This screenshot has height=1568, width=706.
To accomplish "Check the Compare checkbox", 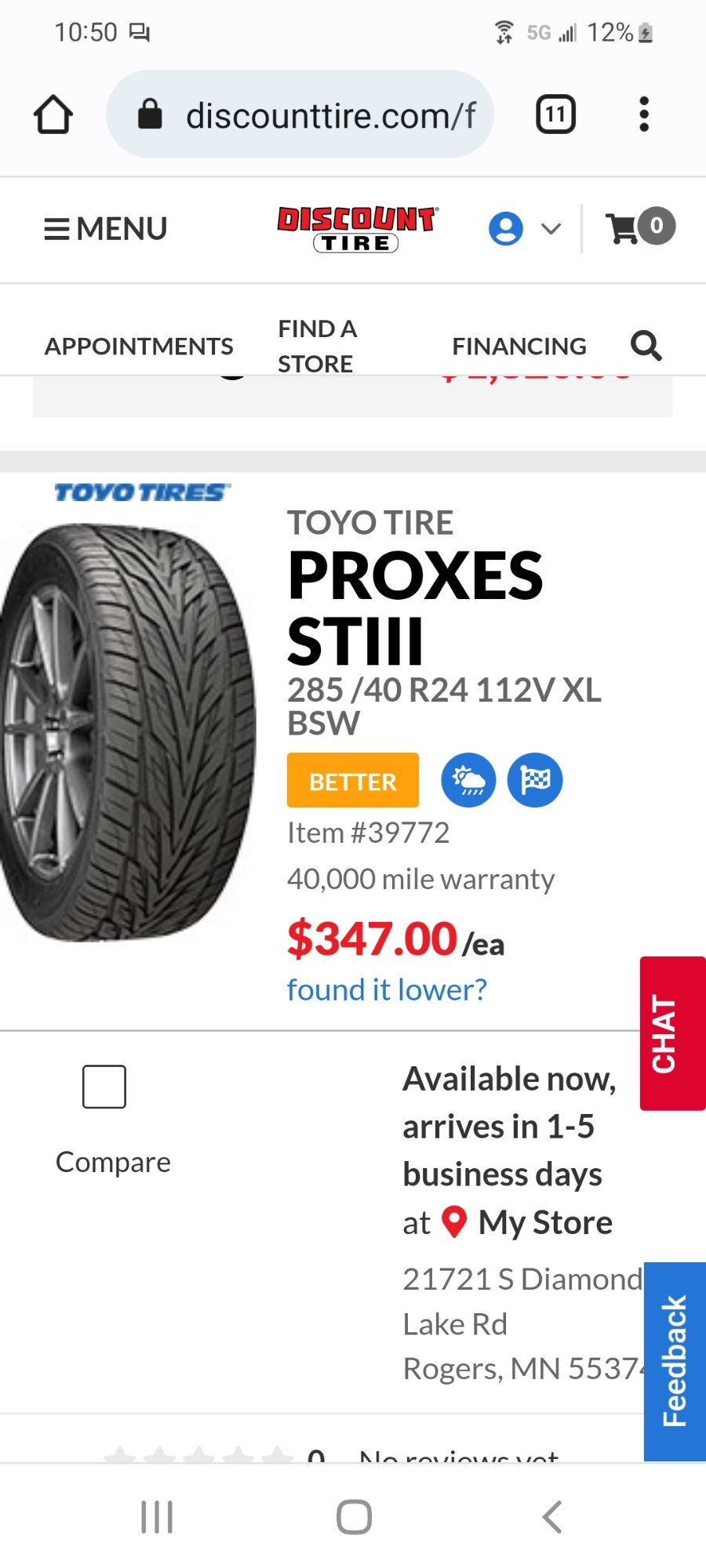I will click(x=104, y=1087).
